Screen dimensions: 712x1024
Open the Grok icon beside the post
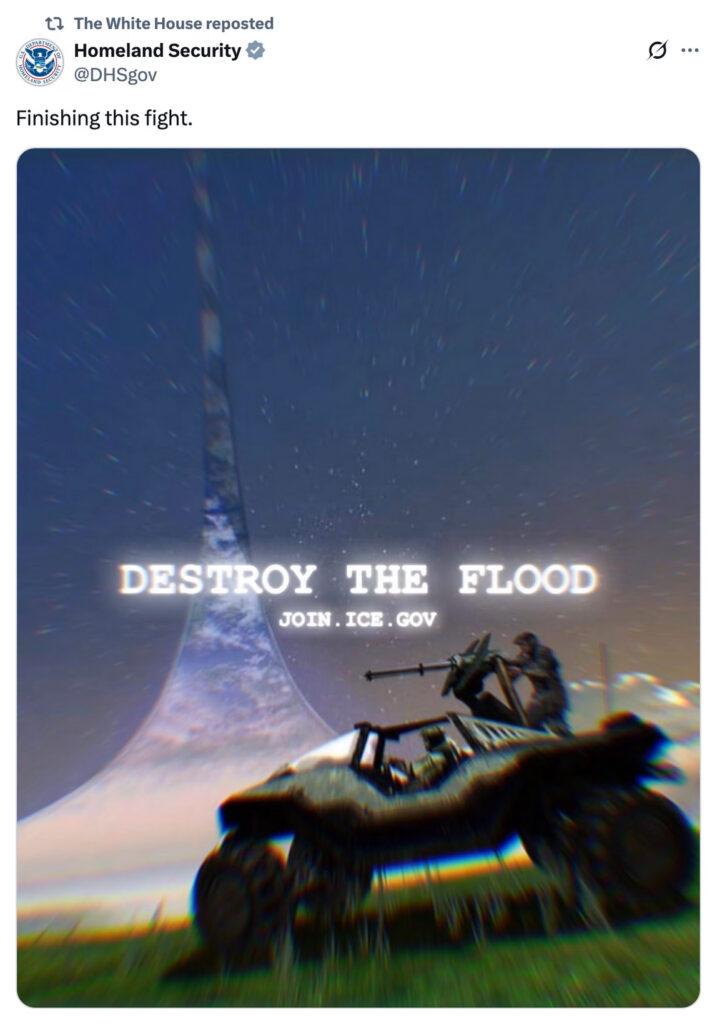pyautogui.click(x=657, y=51)
